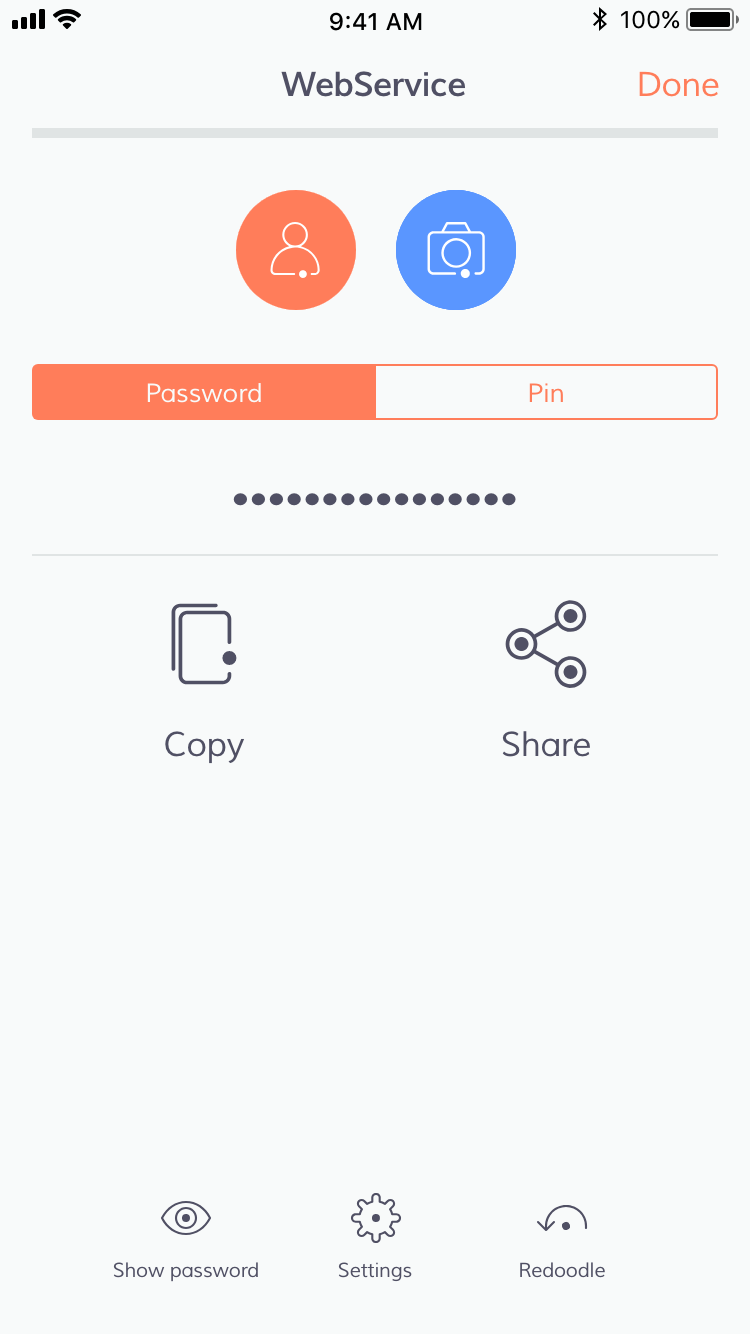
Task: Tap Done to close WebService
Action: [678, 85]
